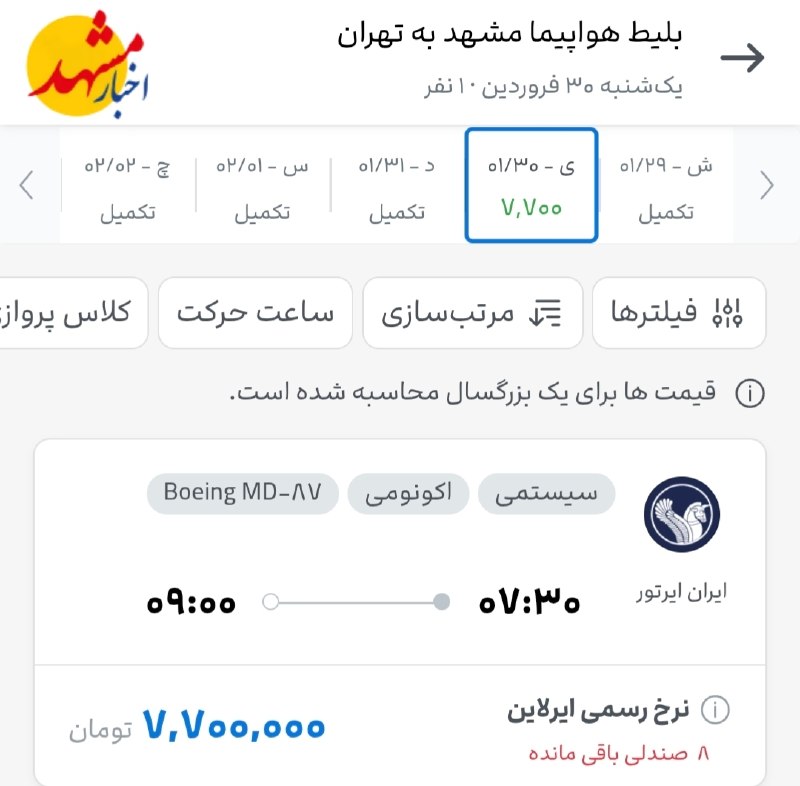800x786 pixels.
Task: Select date tab د - ۰۱/۳۱
Action: click(x=397, y=187)
